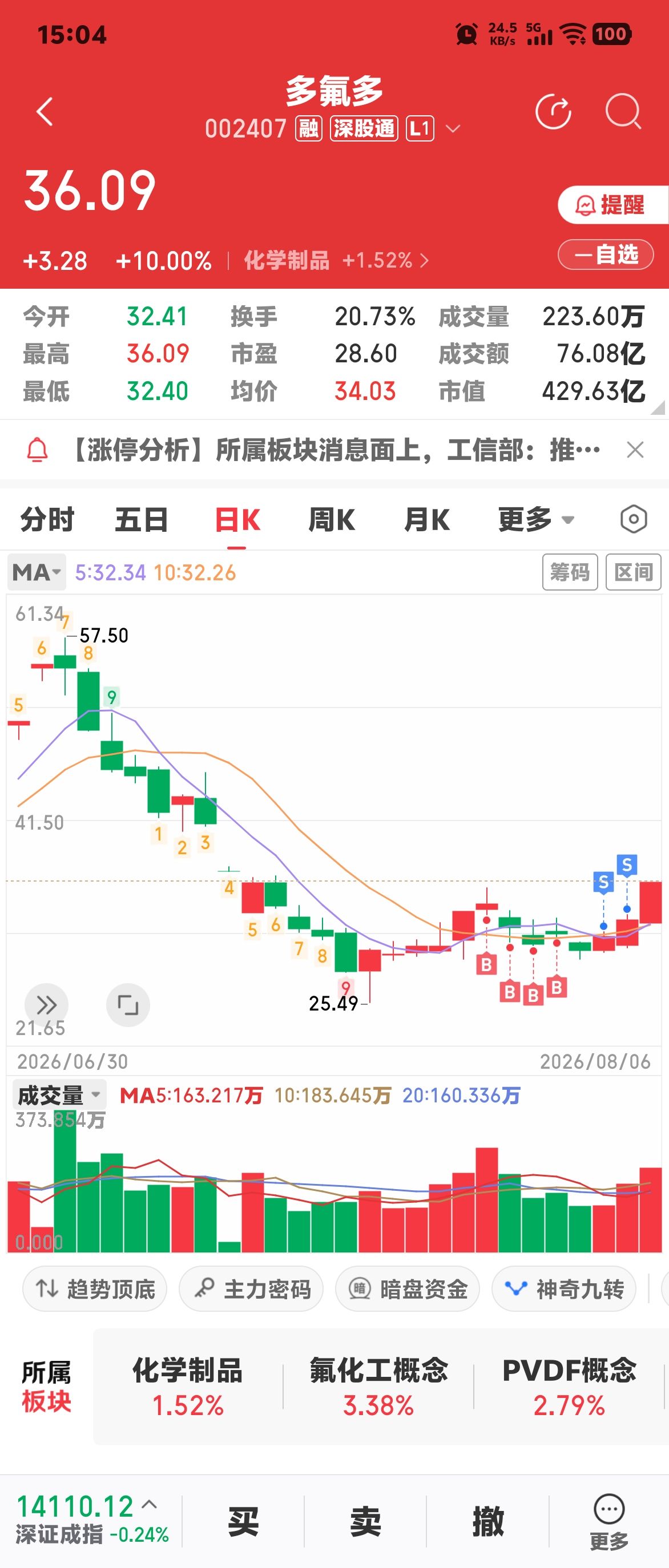Switch to the 五日 chart tab
Screen dimensions: 669x1568
(x=141, y=520)
